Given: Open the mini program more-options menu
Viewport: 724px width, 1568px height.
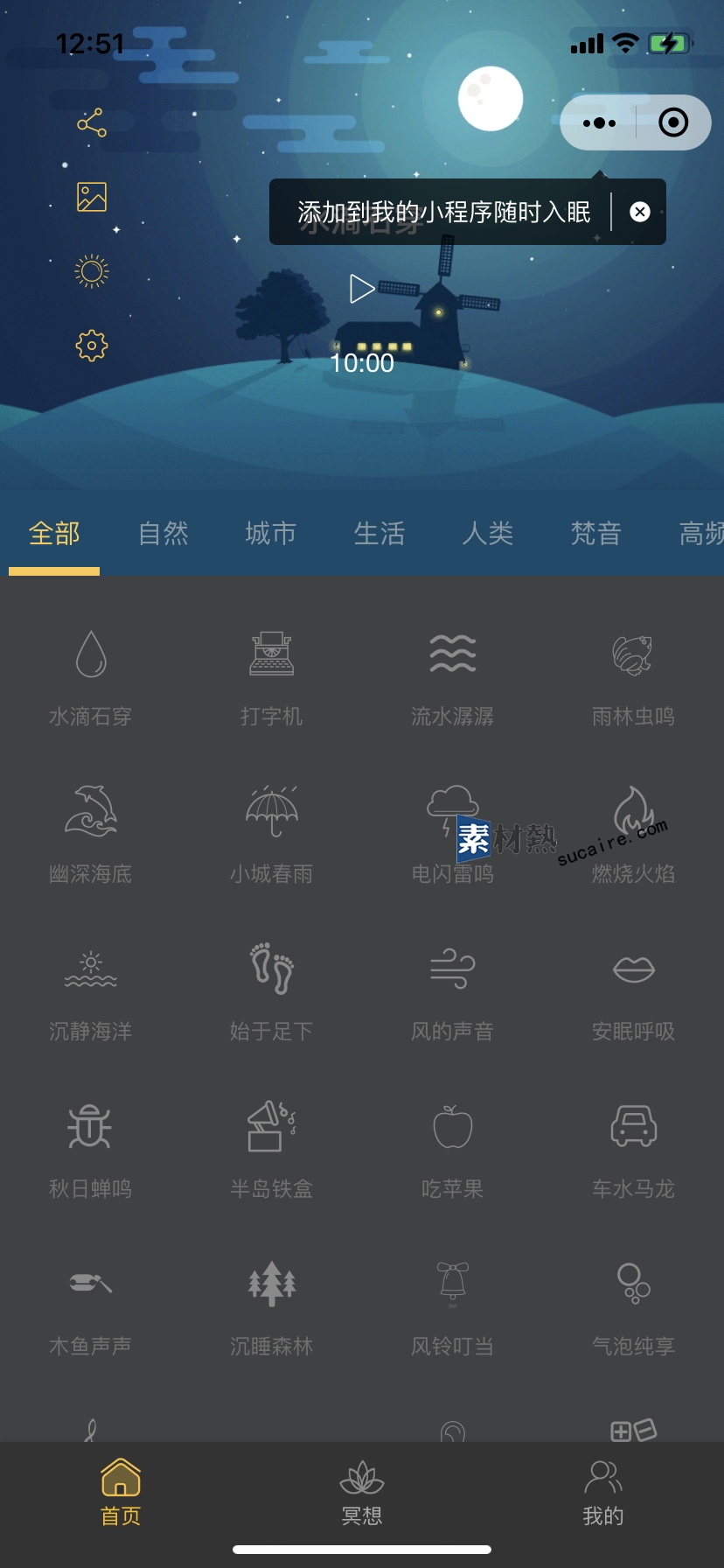Looking at the screenshot, I should pyautogui.click(x=600, y=122).
